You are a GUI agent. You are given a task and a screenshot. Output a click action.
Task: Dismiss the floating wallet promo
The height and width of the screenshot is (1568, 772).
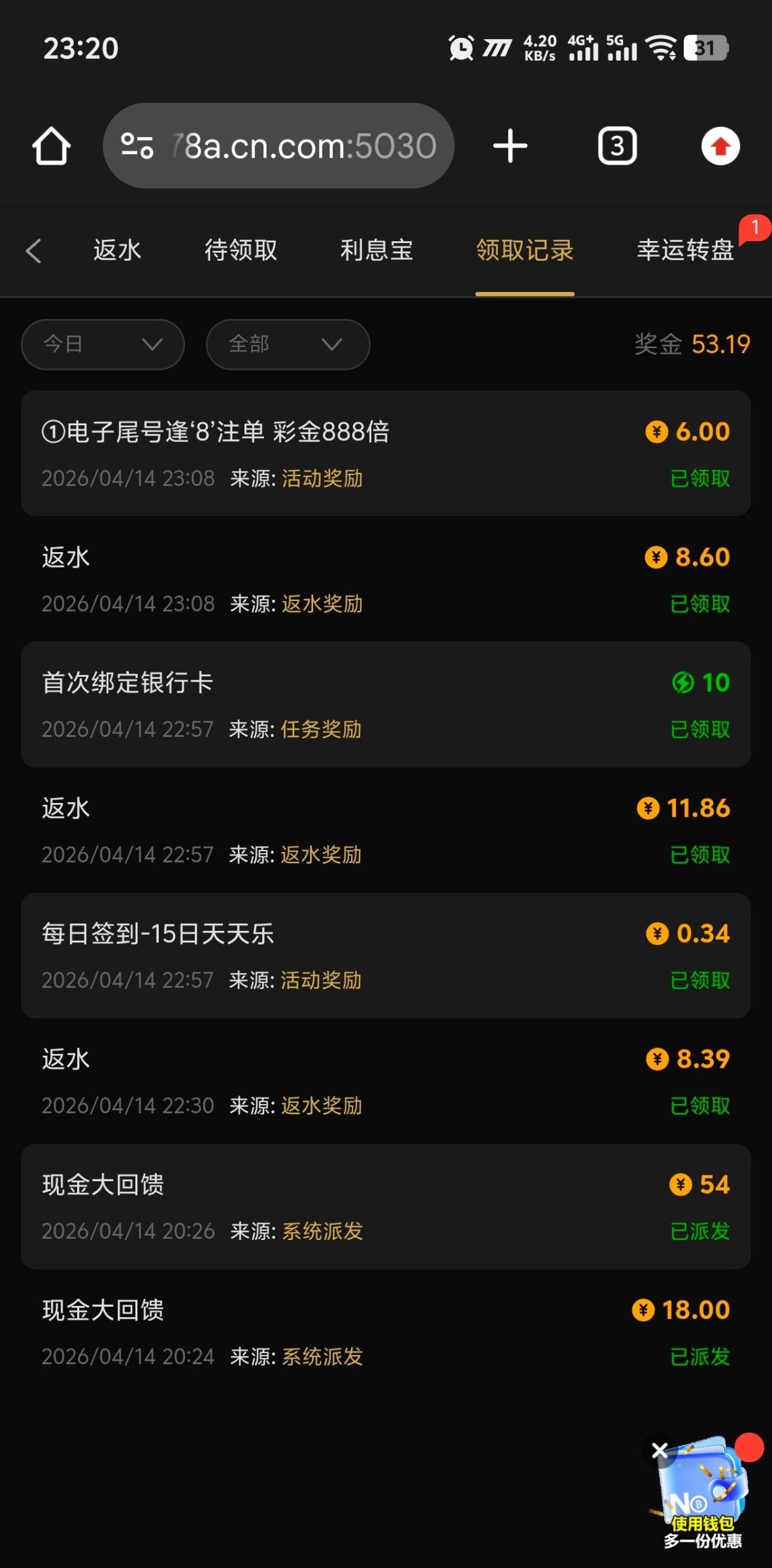click(x=660, y=1450)
